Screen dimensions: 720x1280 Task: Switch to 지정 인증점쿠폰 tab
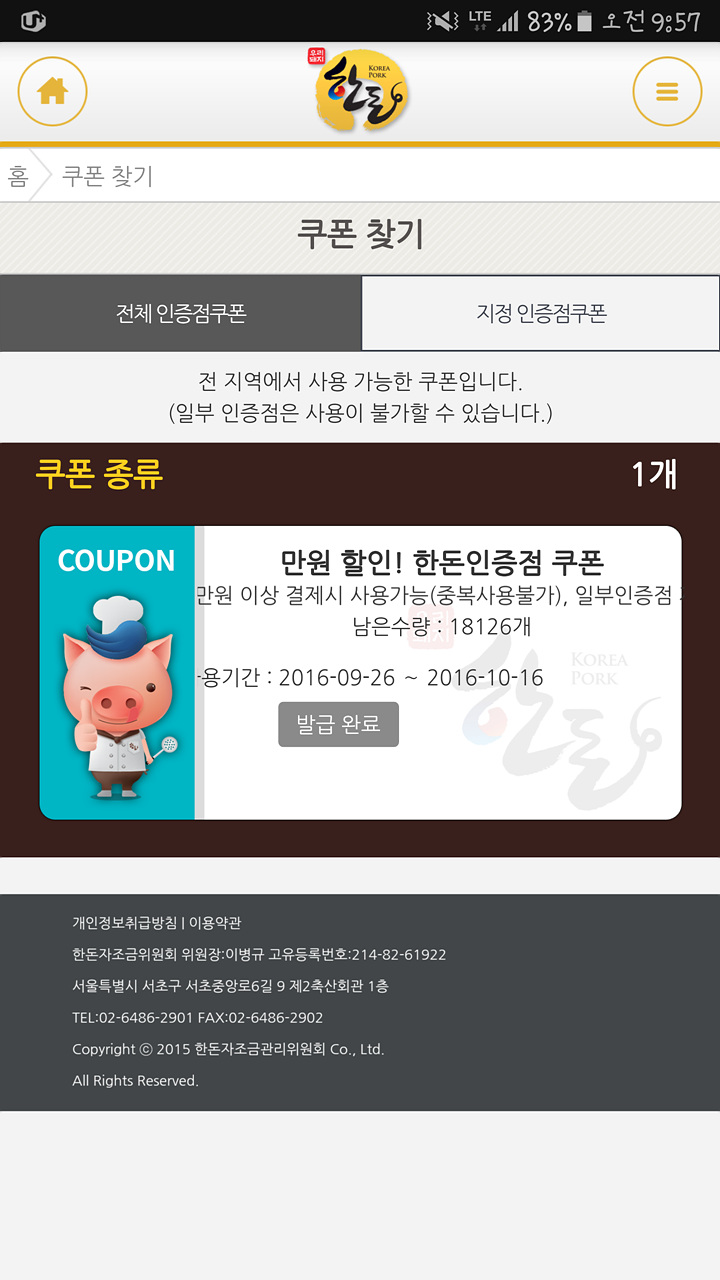pos(540,313)
